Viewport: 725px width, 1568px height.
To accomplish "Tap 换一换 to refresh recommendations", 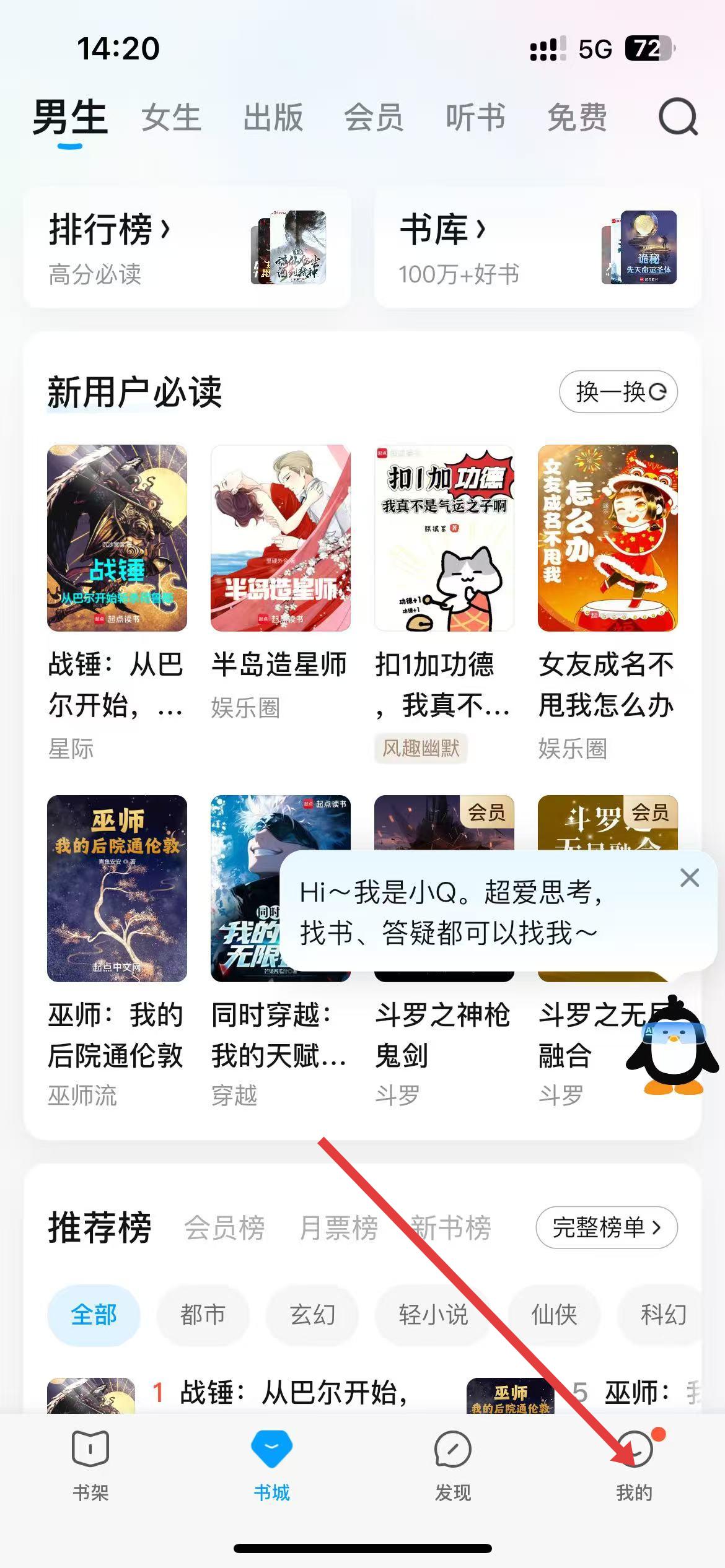I will coord(618,391).
